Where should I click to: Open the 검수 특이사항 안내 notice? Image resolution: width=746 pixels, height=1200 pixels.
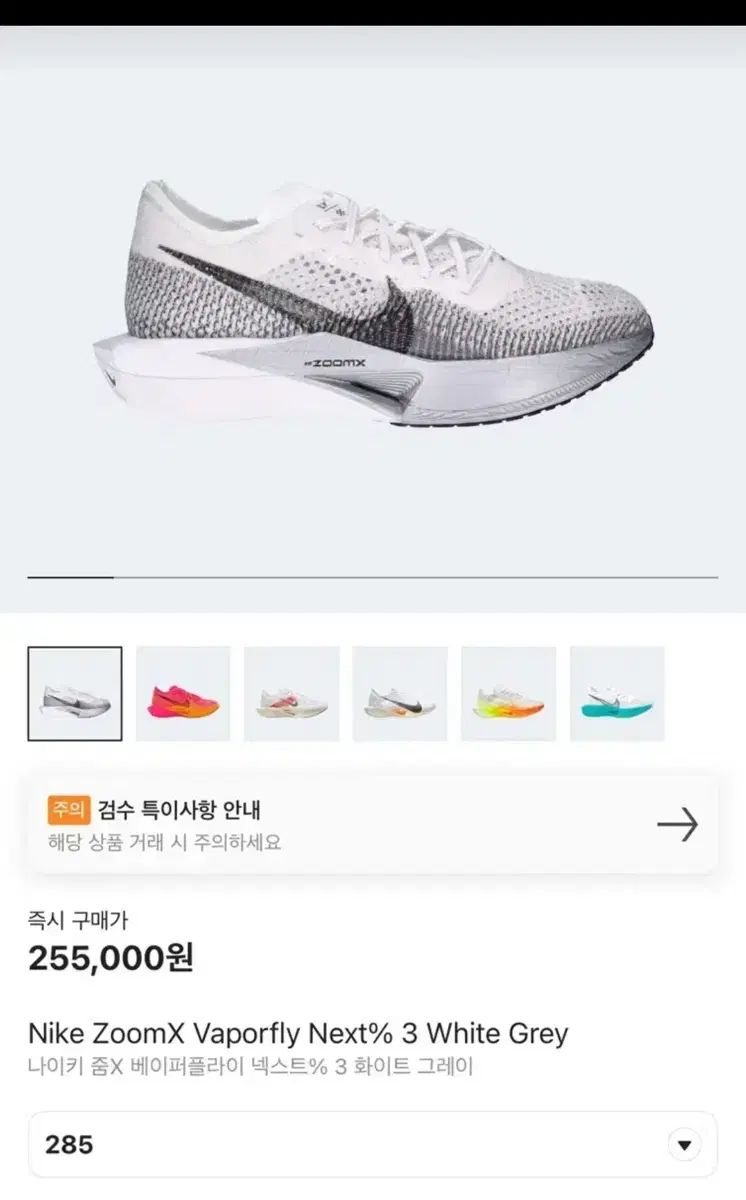(372, 824)
